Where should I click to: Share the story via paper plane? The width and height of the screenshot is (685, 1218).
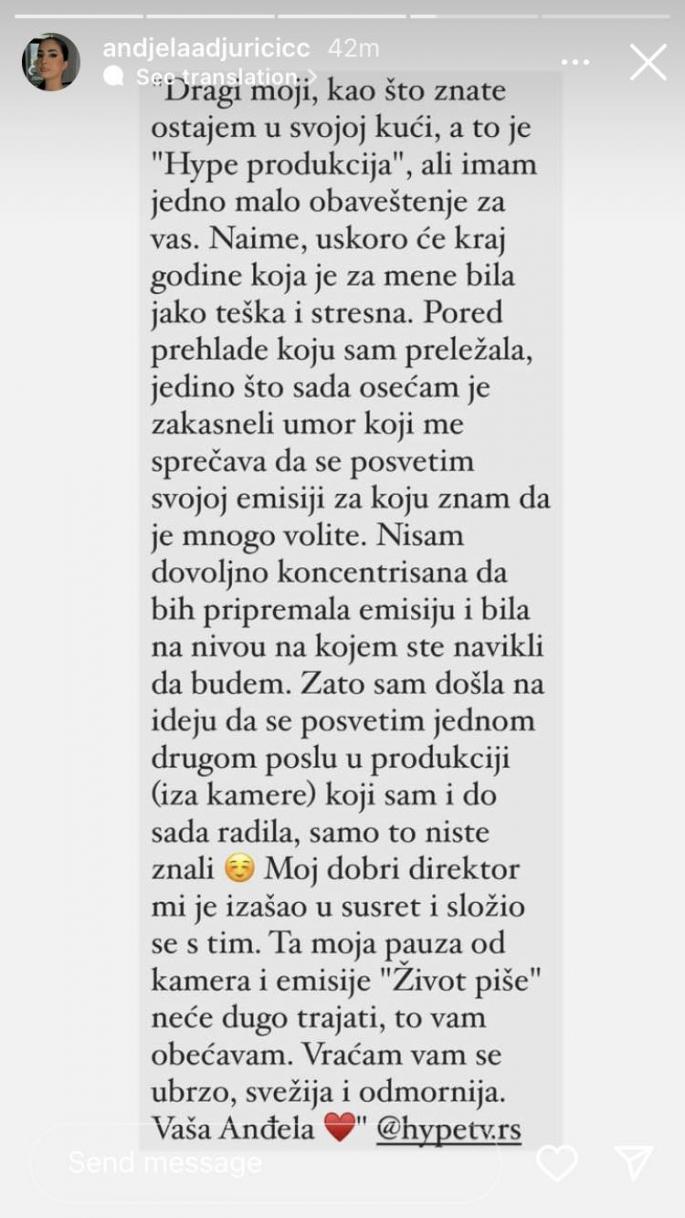(634, 1162)
